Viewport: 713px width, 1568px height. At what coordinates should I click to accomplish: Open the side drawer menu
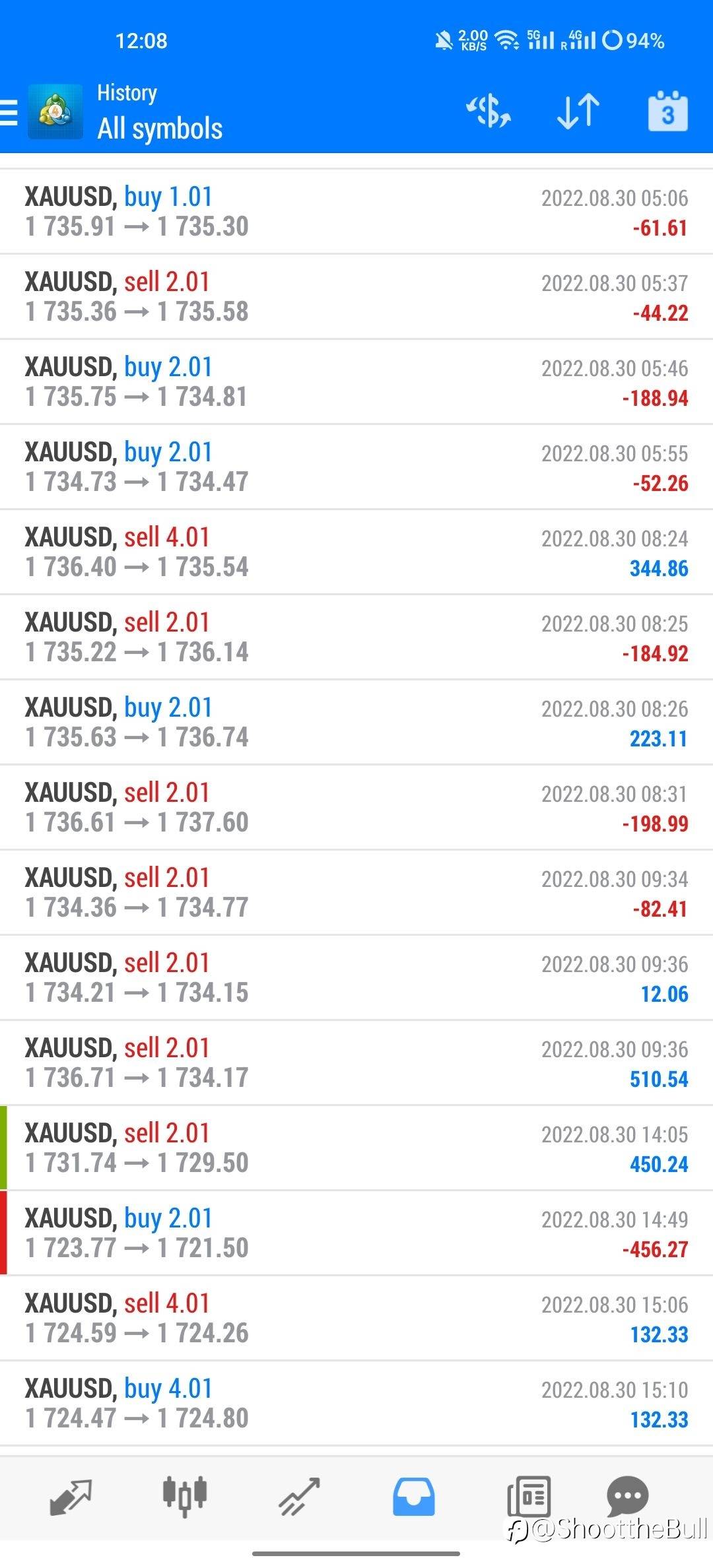coord(8,112)
